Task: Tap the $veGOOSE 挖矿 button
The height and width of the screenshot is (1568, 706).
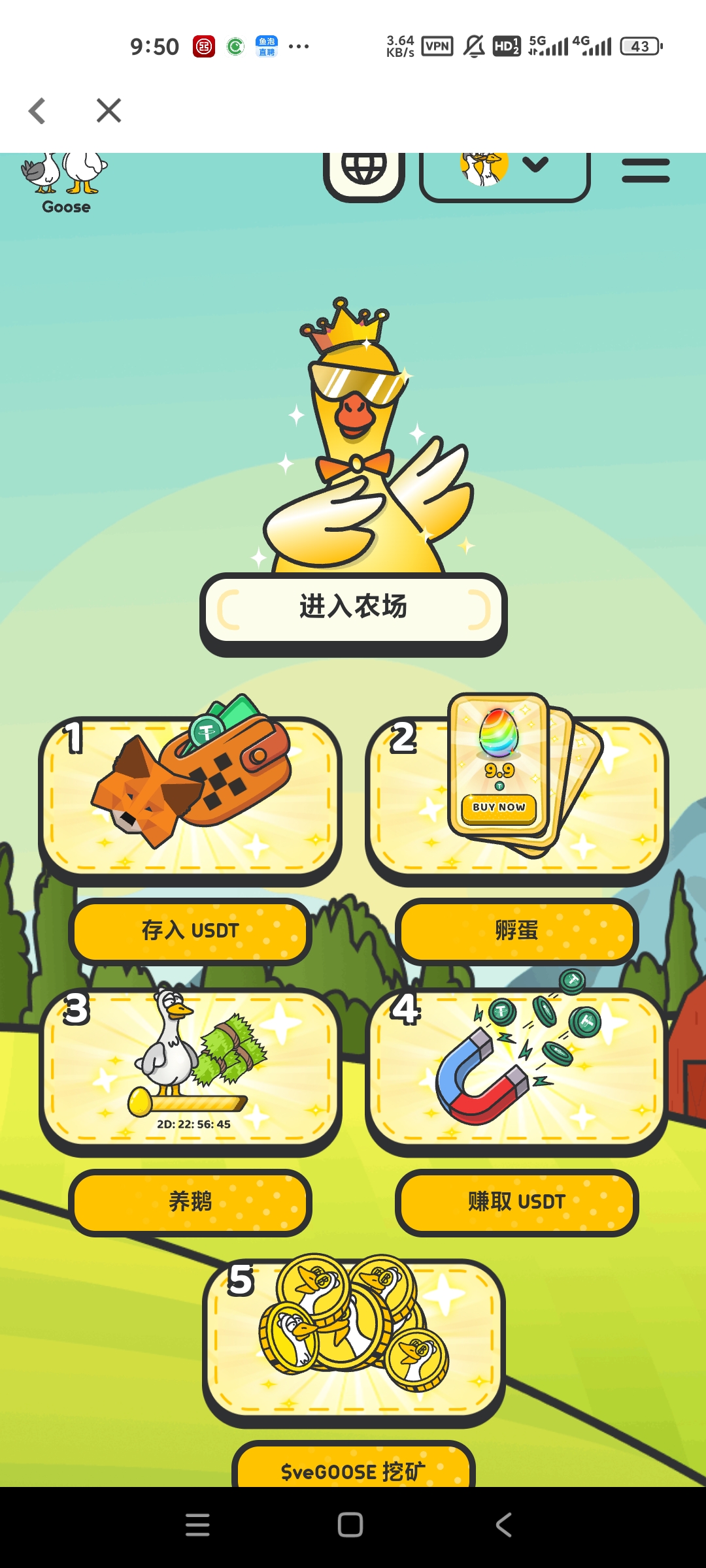Action: [353, 1470]
